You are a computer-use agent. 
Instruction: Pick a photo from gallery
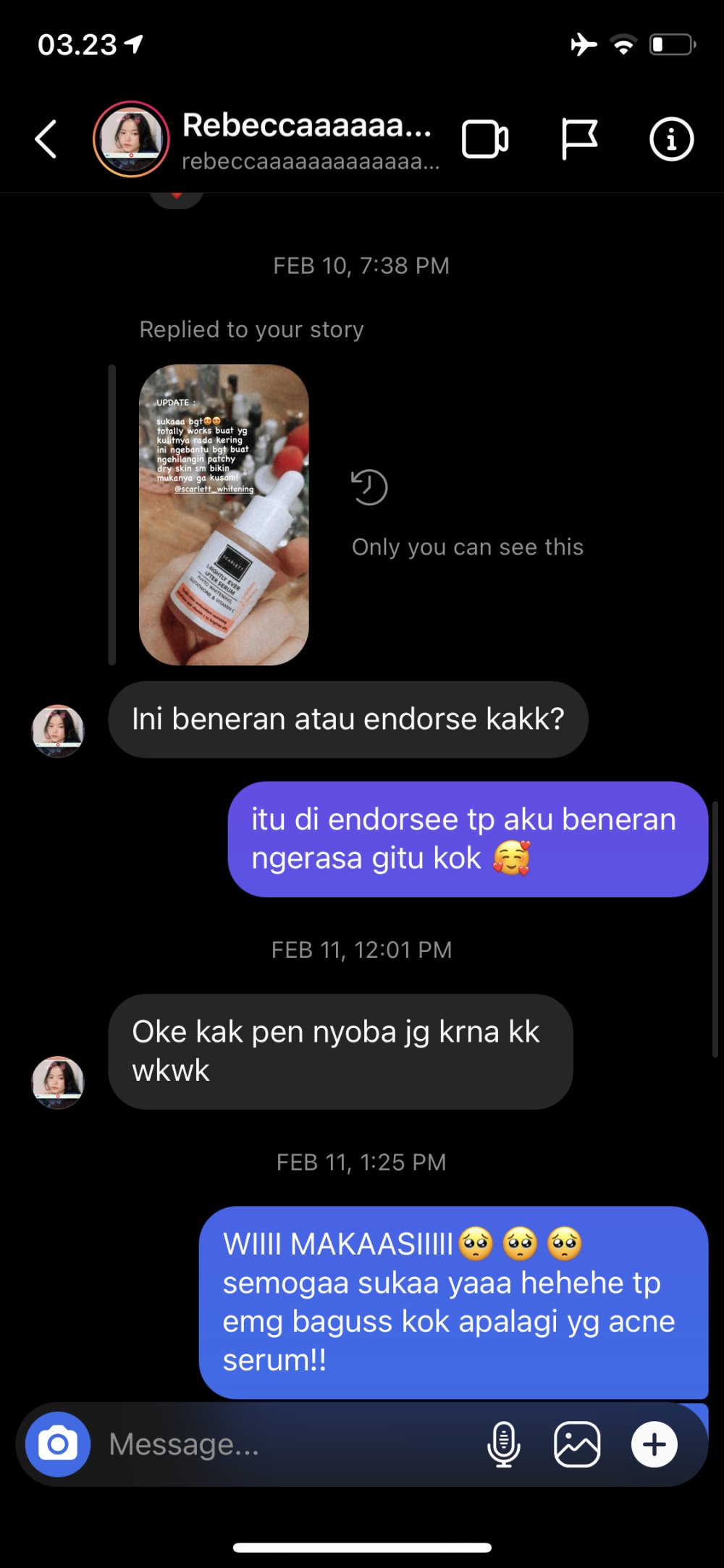tap(577, 1444)
